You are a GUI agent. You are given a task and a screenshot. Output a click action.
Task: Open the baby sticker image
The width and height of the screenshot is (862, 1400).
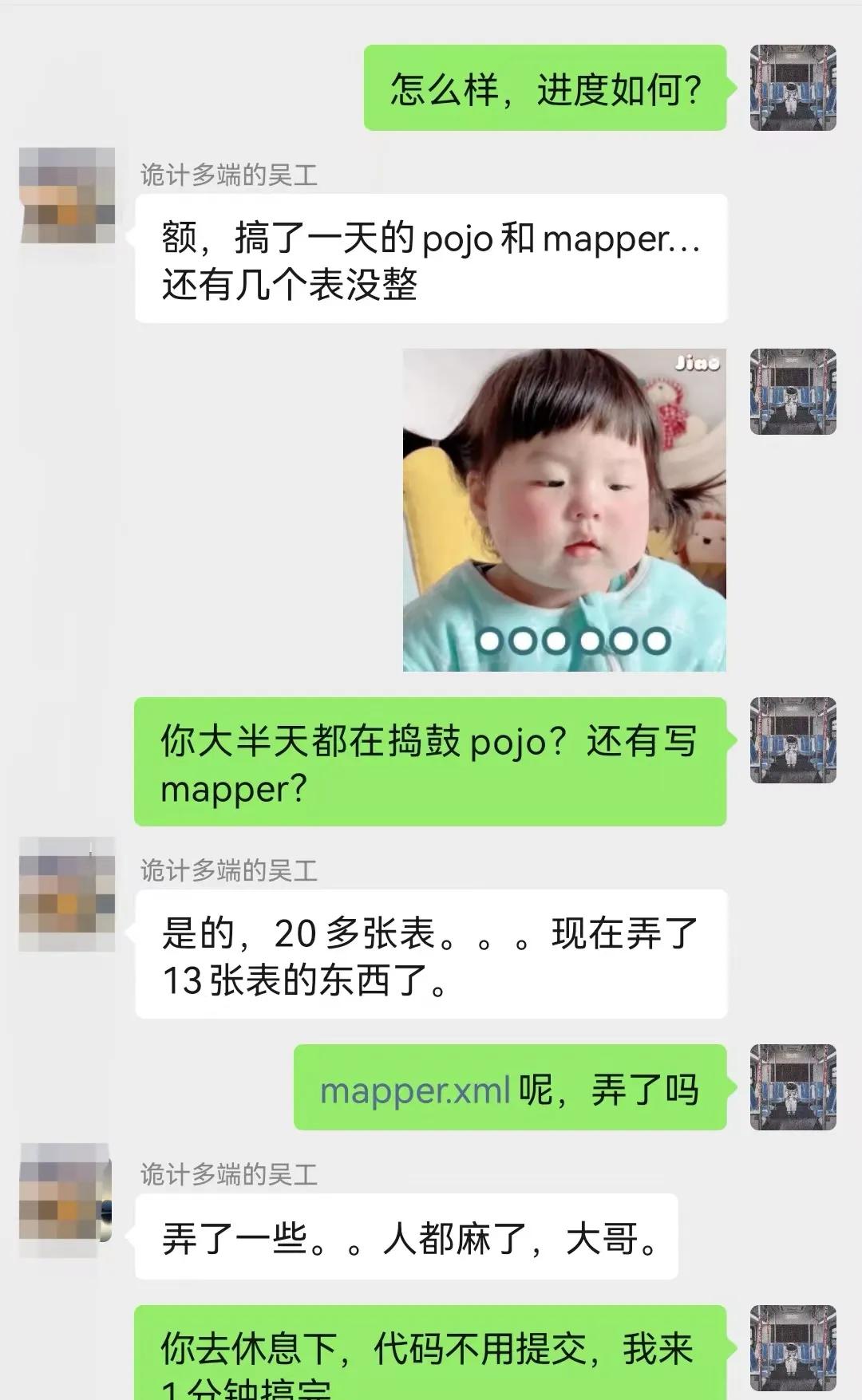[564, 510]
